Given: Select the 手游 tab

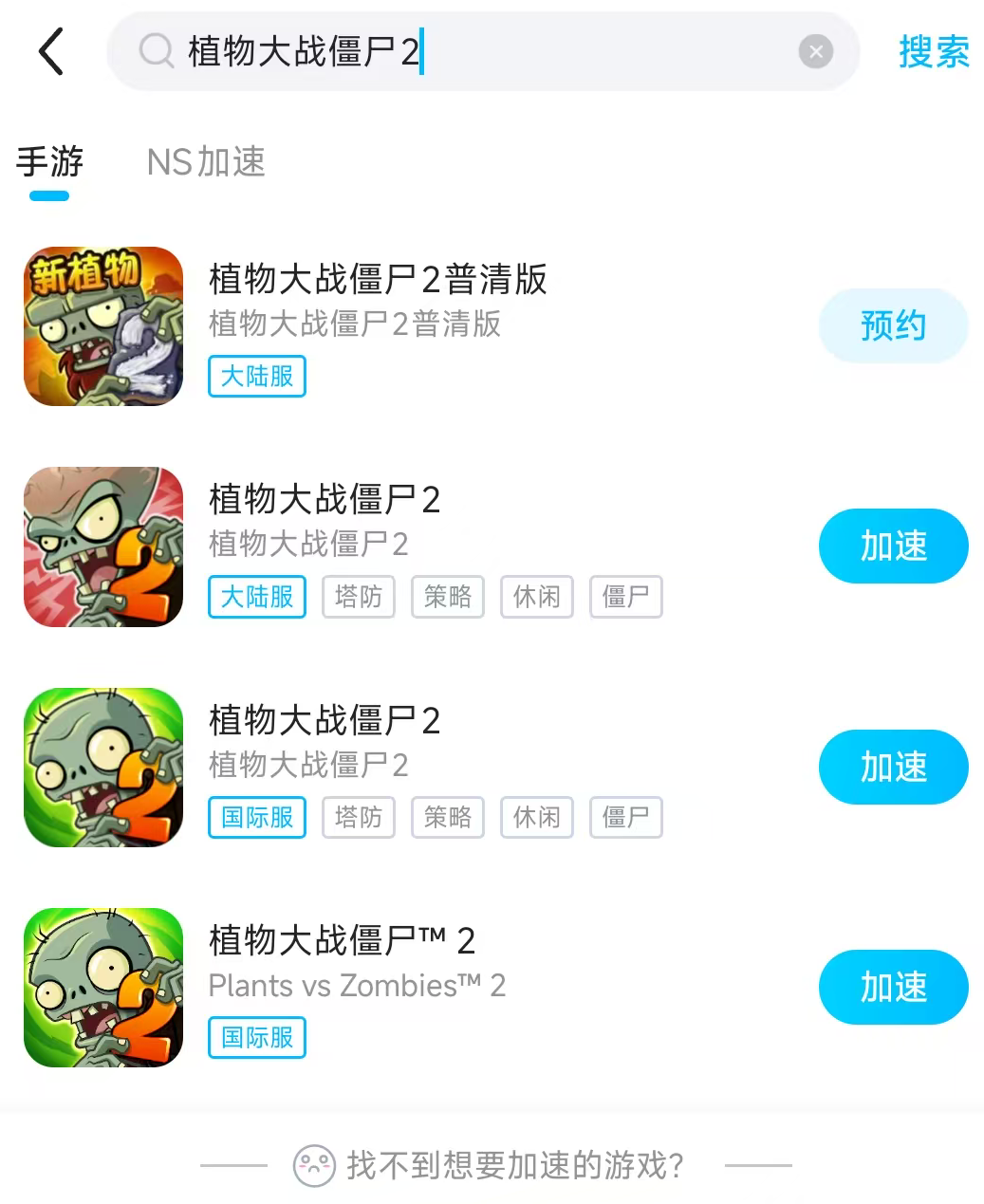Looking at the screenshot, I should (49, 162).
